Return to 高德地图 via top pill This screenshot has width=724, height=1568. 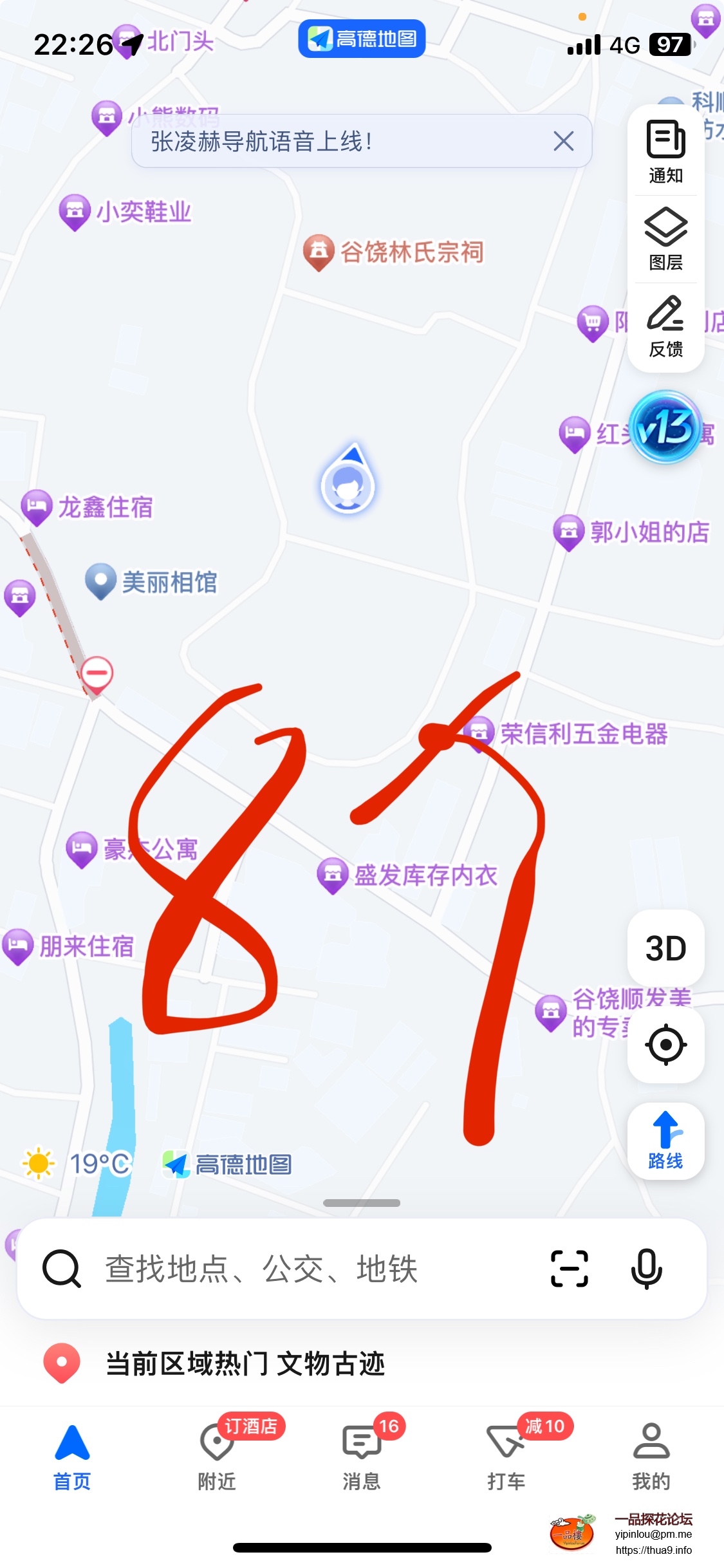pyautogui.click(x=362, y=39)
